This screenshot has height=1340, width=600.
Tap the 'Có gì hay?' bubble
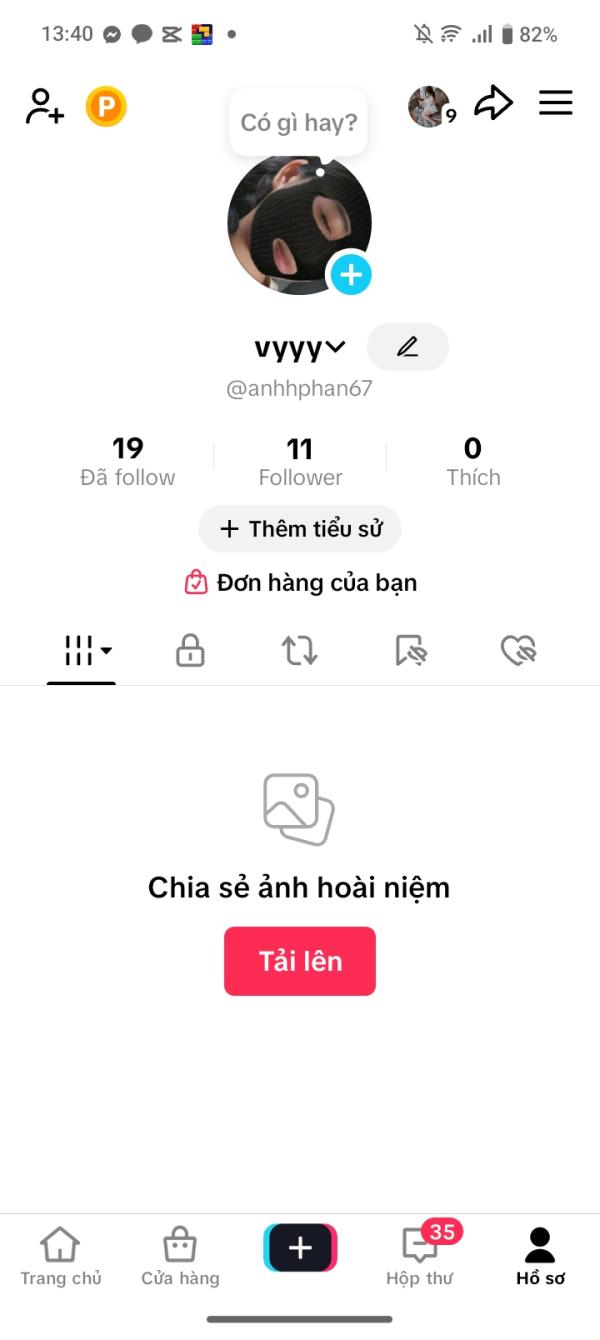(298, 123)
